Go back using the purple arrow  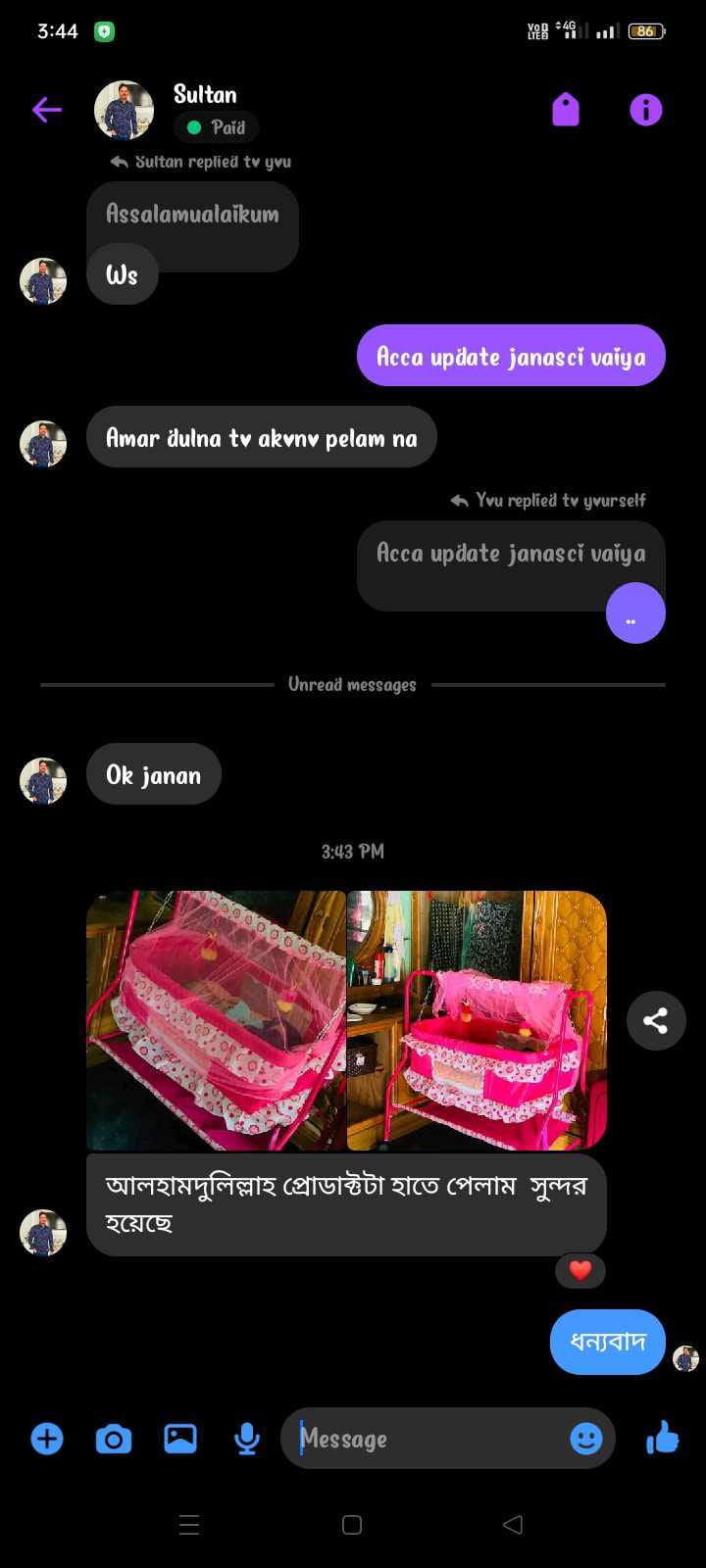click(46, 110)
